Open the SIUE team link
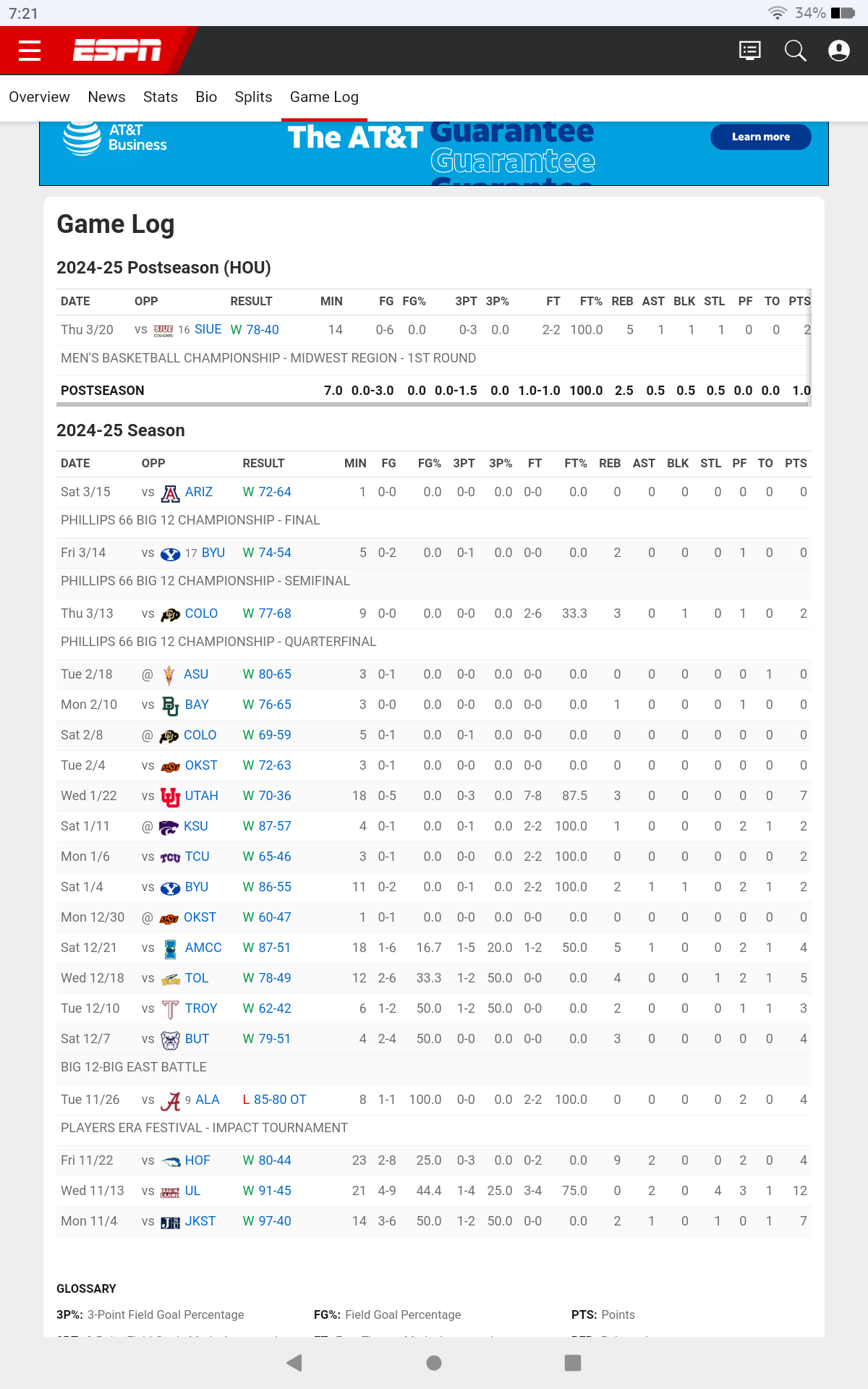The width and height of the screenshot is (868, 1389). point(208,330)
